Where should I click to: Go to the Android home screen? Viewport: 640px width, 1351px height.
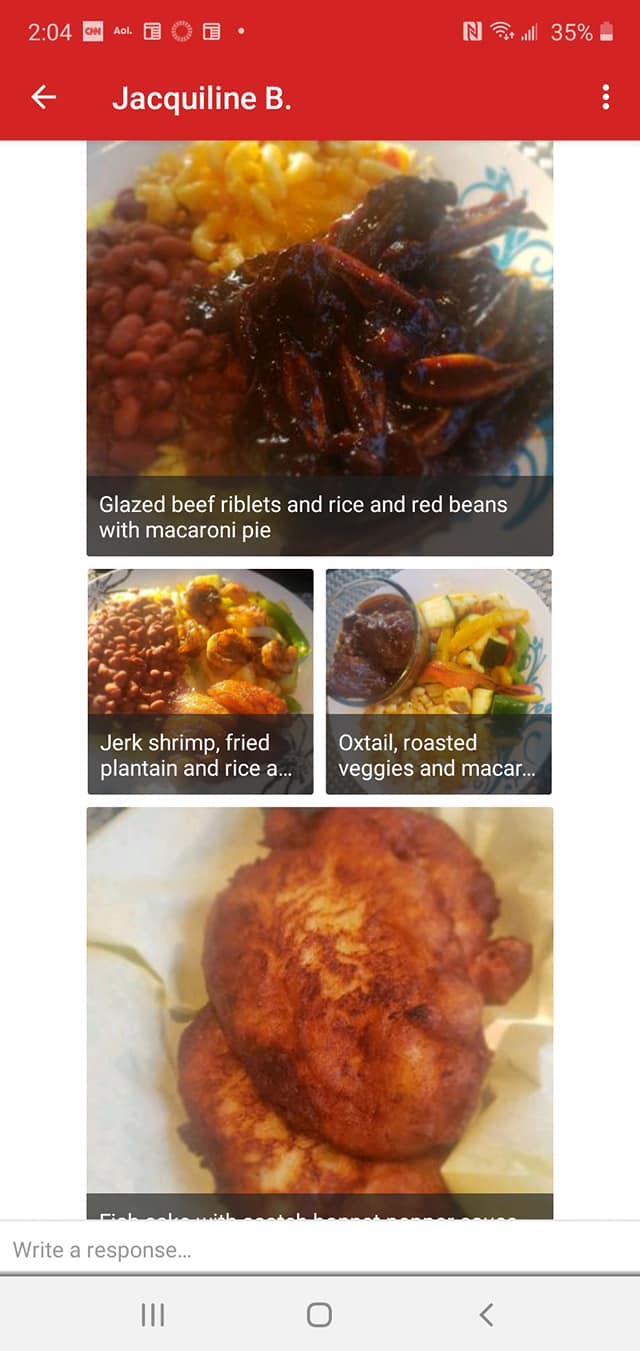(x=319, y=1314)
